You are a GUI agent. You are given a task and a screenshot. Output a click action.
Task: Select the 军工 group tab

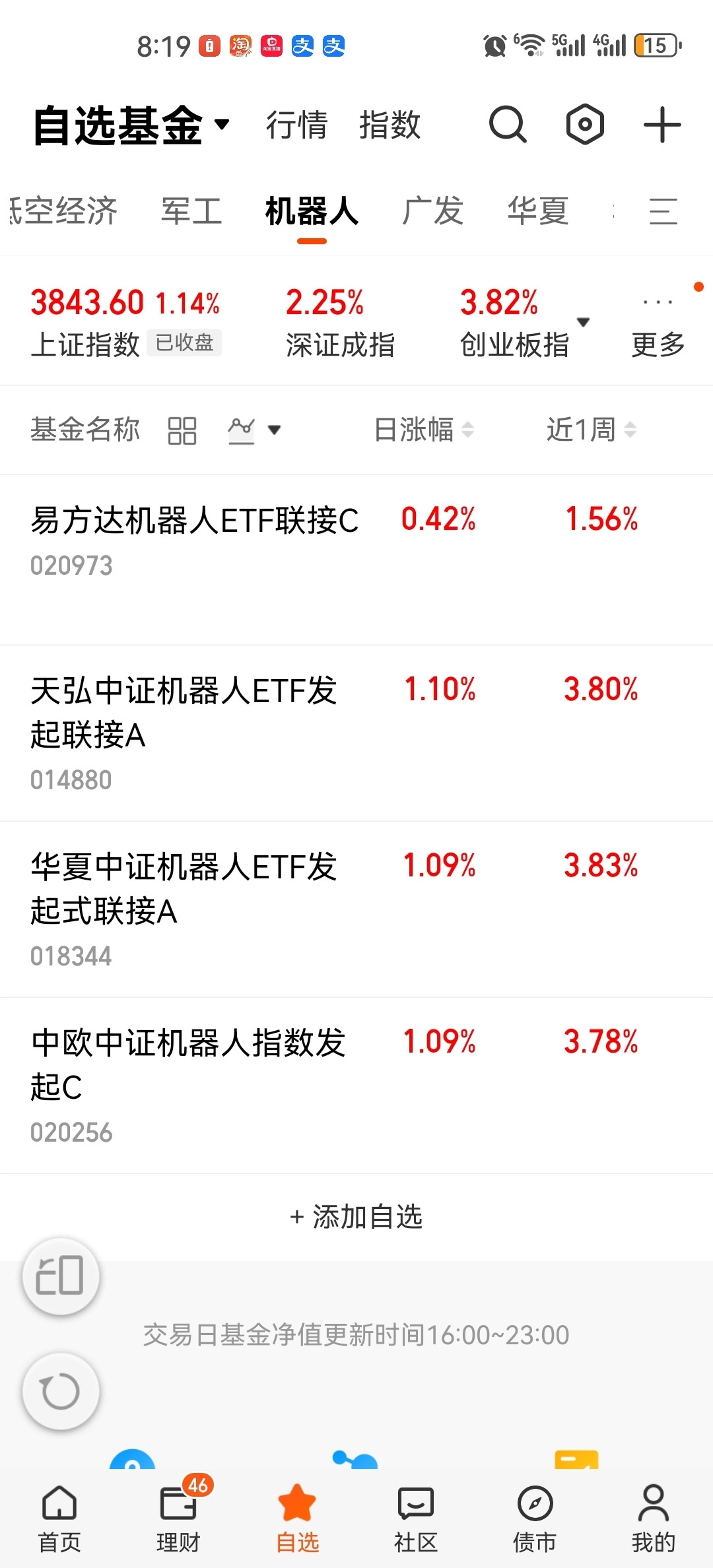191,211
